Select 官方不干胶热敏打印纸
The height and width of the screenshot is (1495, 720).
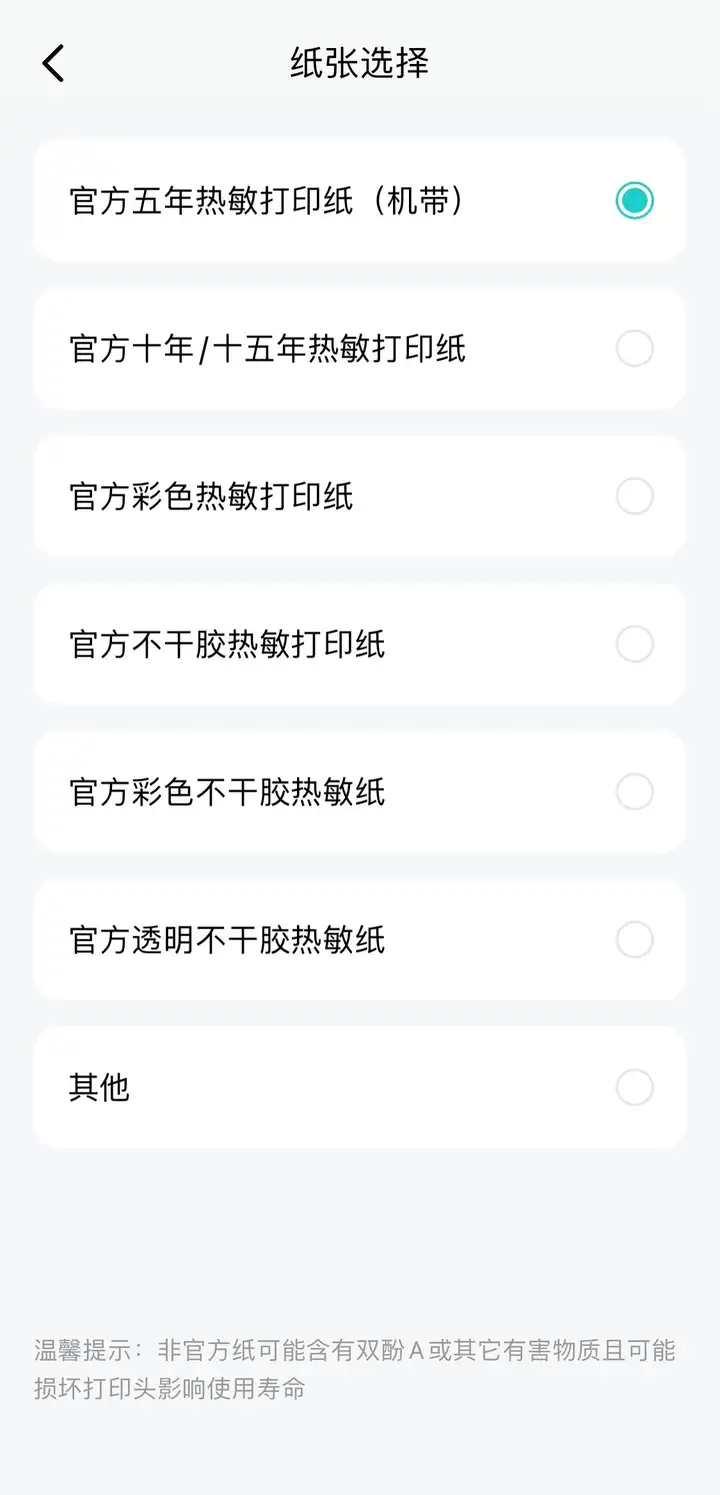point(634,645)
